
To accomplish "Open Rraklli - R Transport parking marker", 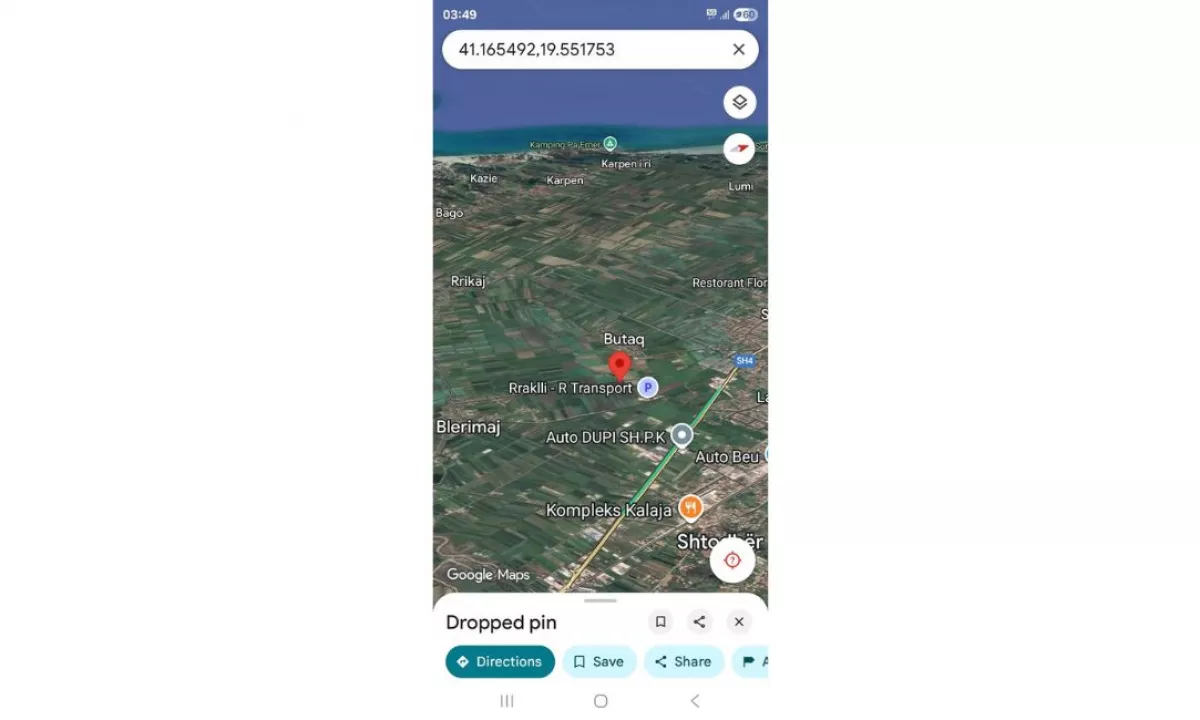I will (x=648, y=387).
